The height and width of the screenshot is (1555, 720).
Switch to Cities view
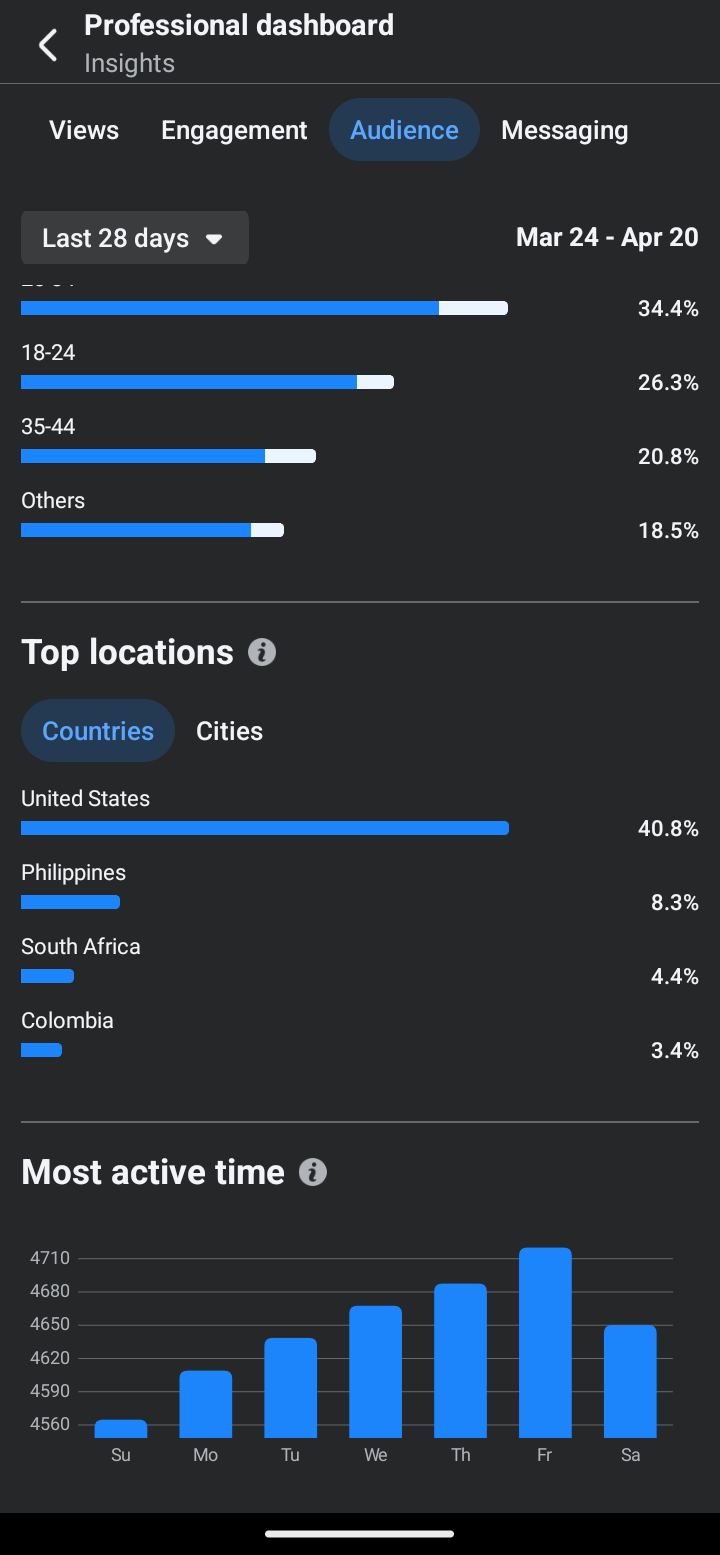click(x=230, y=731)
